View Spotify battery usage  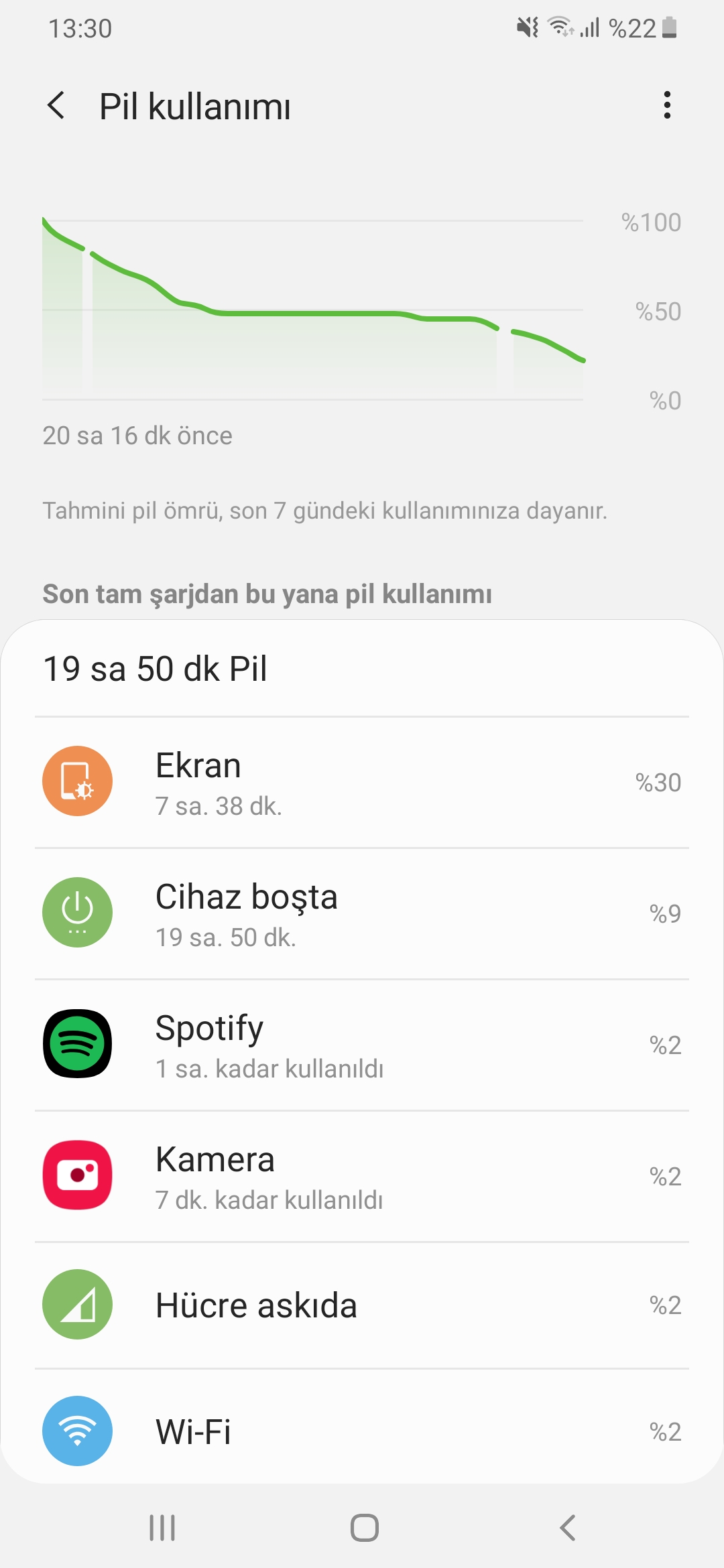pos(362,1045)
